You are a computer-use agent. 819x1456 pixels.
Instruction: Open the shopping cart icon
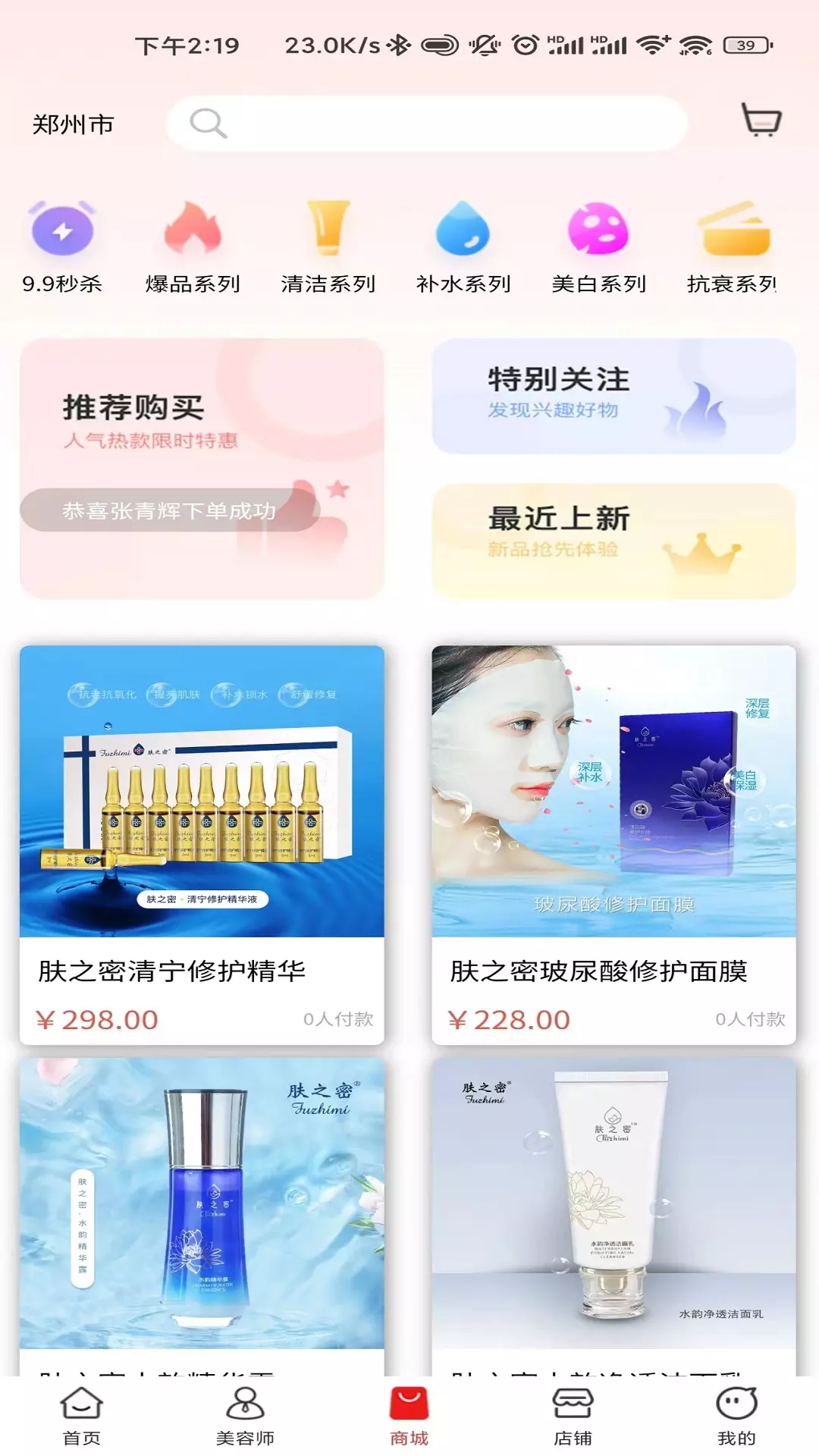761,120
